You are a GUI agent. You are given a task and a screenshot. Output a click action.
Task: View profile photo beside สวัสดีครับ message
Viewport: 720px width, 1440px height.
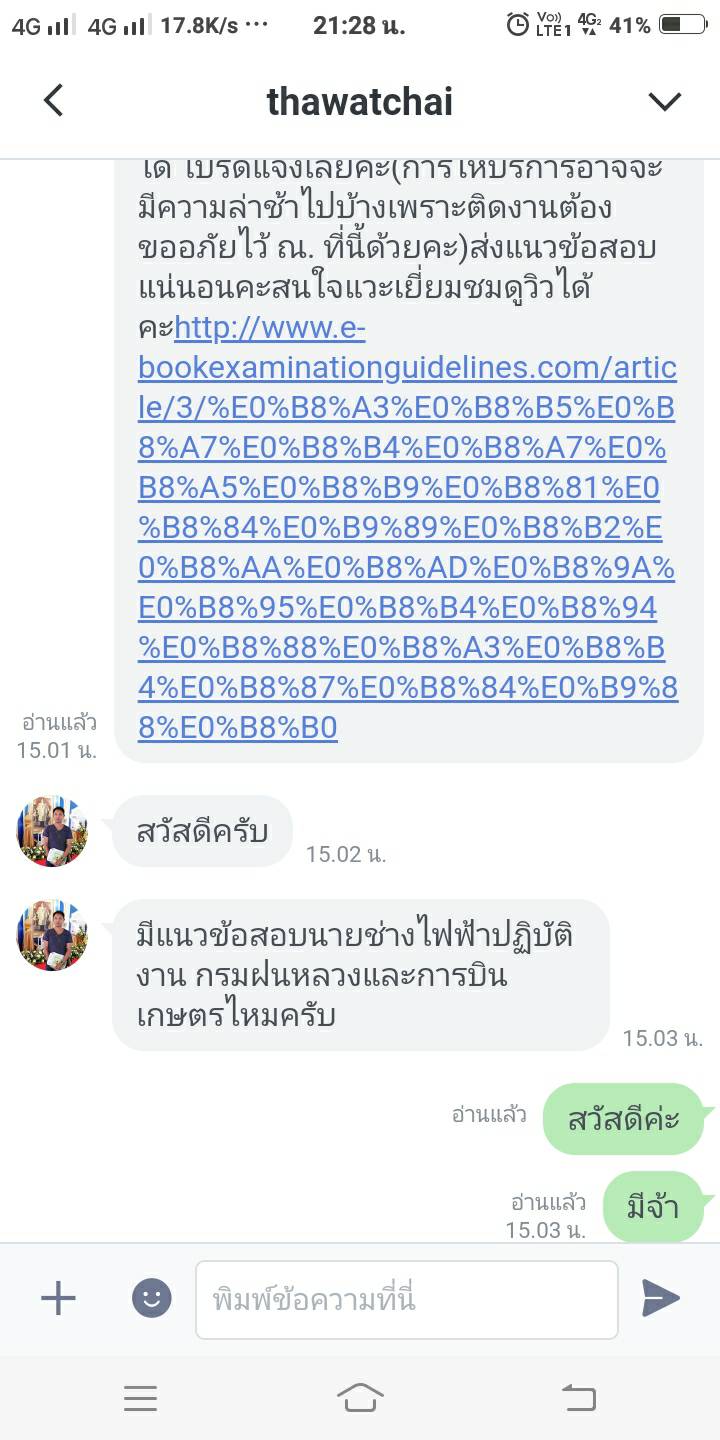[x=52, y=831]
